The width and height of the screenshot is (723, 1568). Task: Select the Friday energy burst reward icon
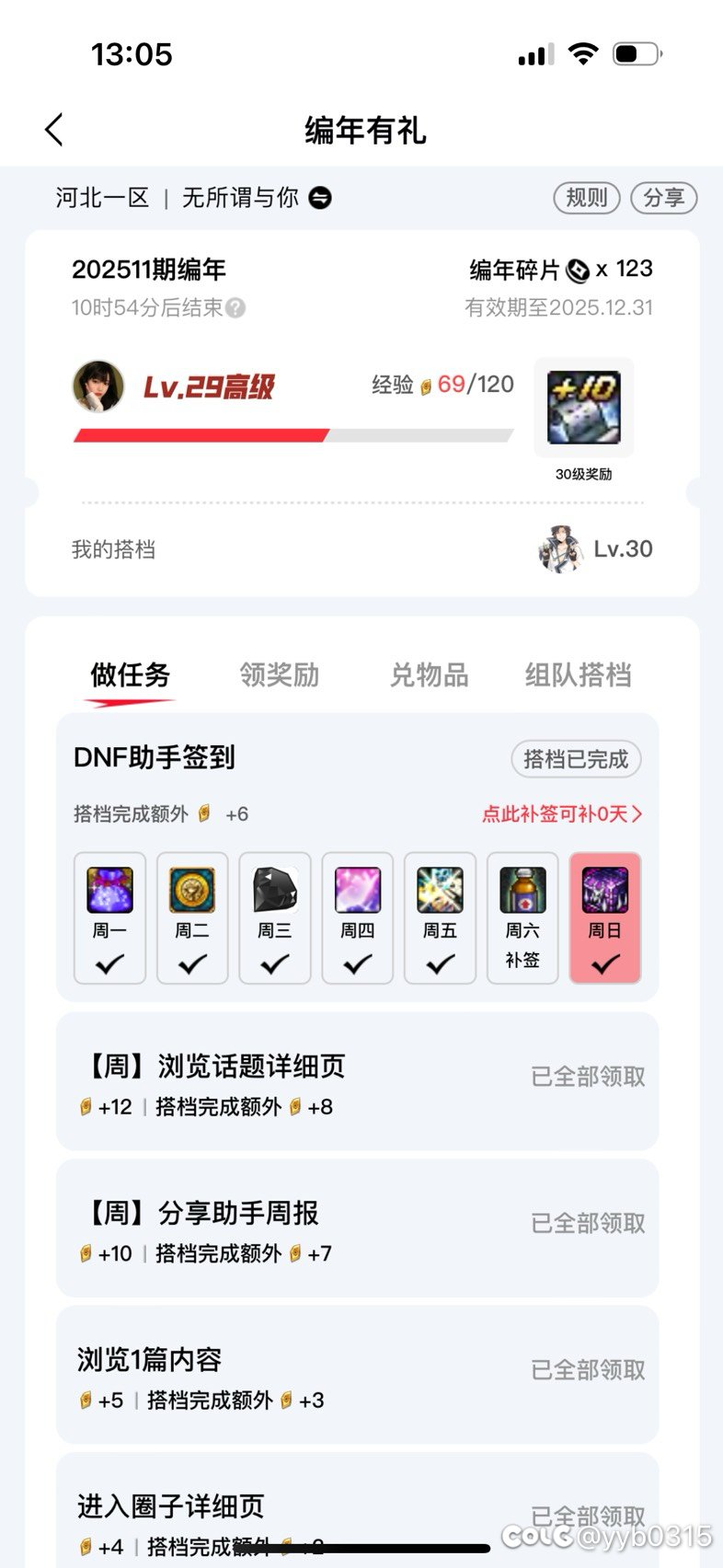click(440, 889)
